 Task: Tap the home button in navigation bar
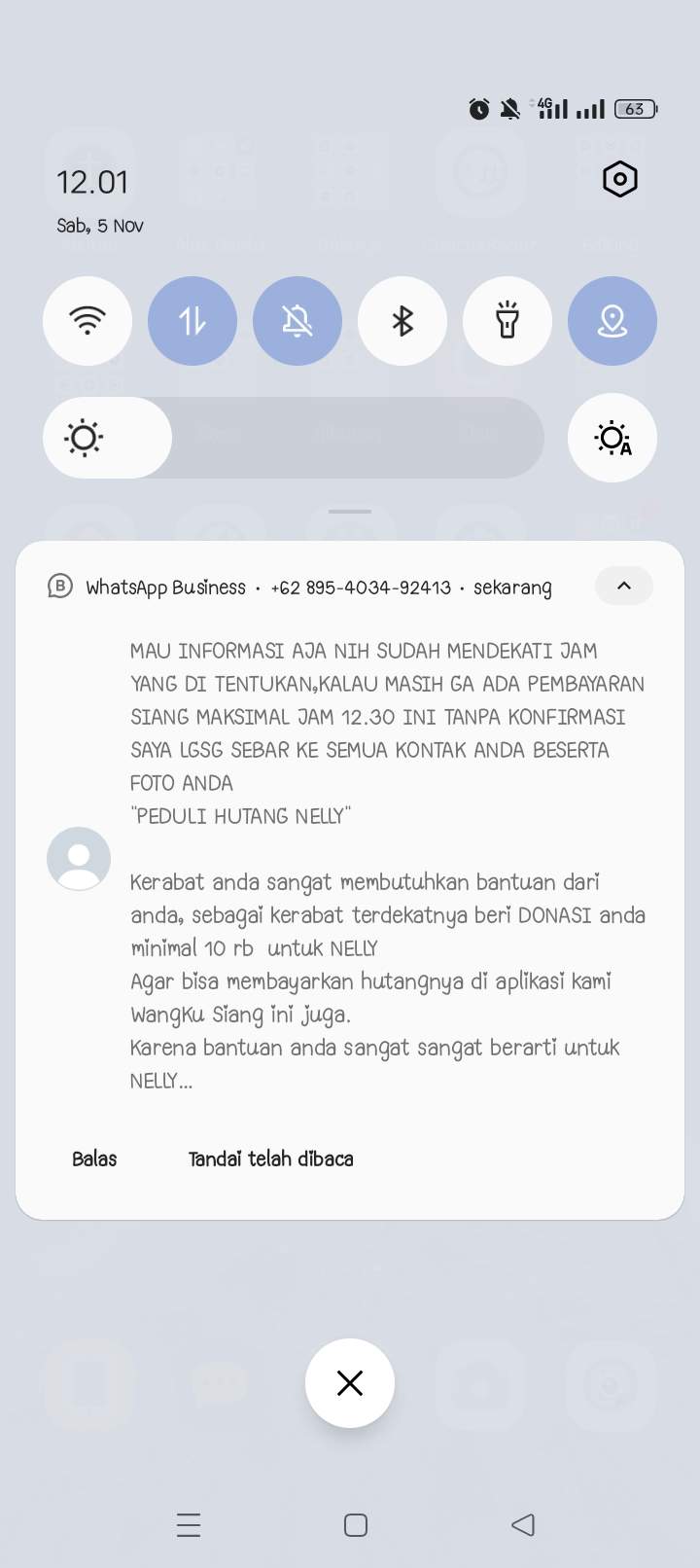point(356,1524)
